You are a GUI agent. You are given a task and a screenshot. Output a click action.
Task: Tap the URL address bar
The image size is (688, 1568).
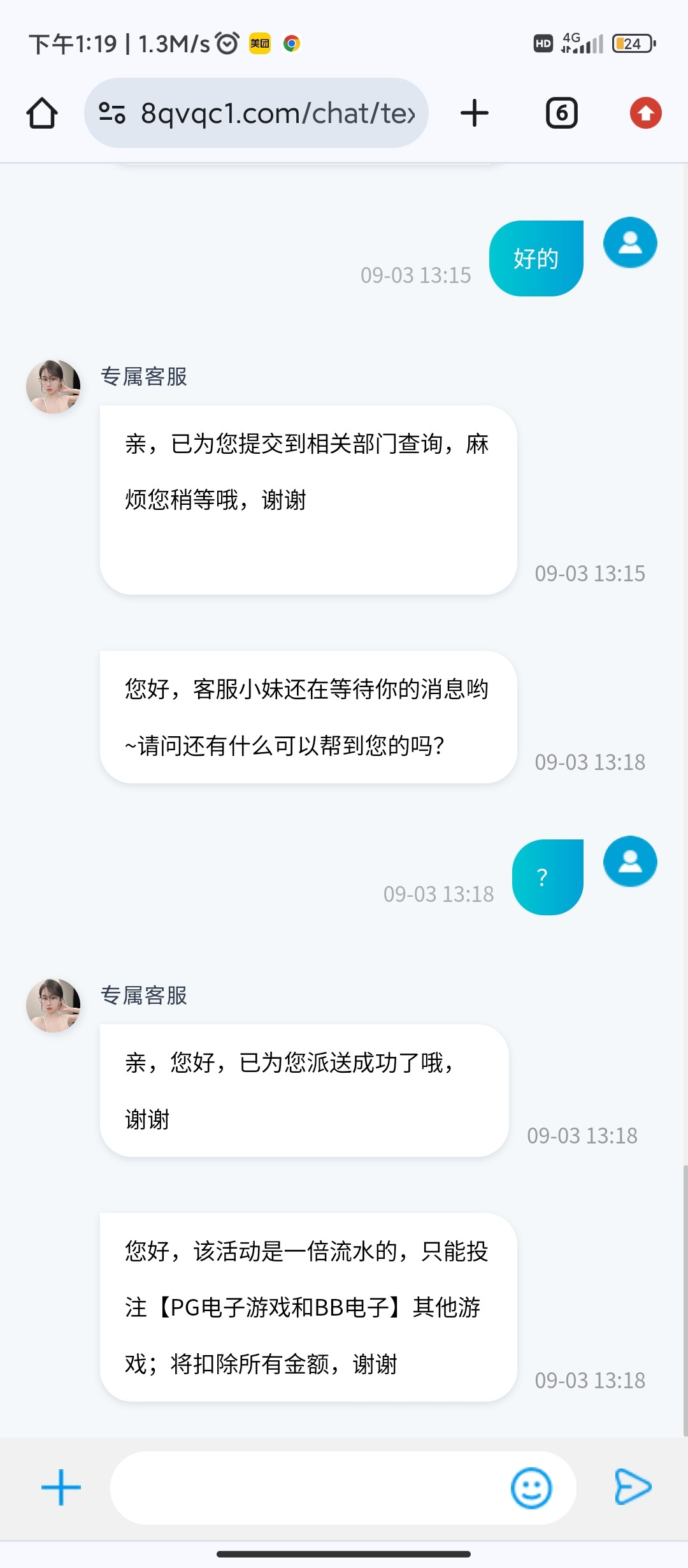pyautogui.click(x=277, y=113)
